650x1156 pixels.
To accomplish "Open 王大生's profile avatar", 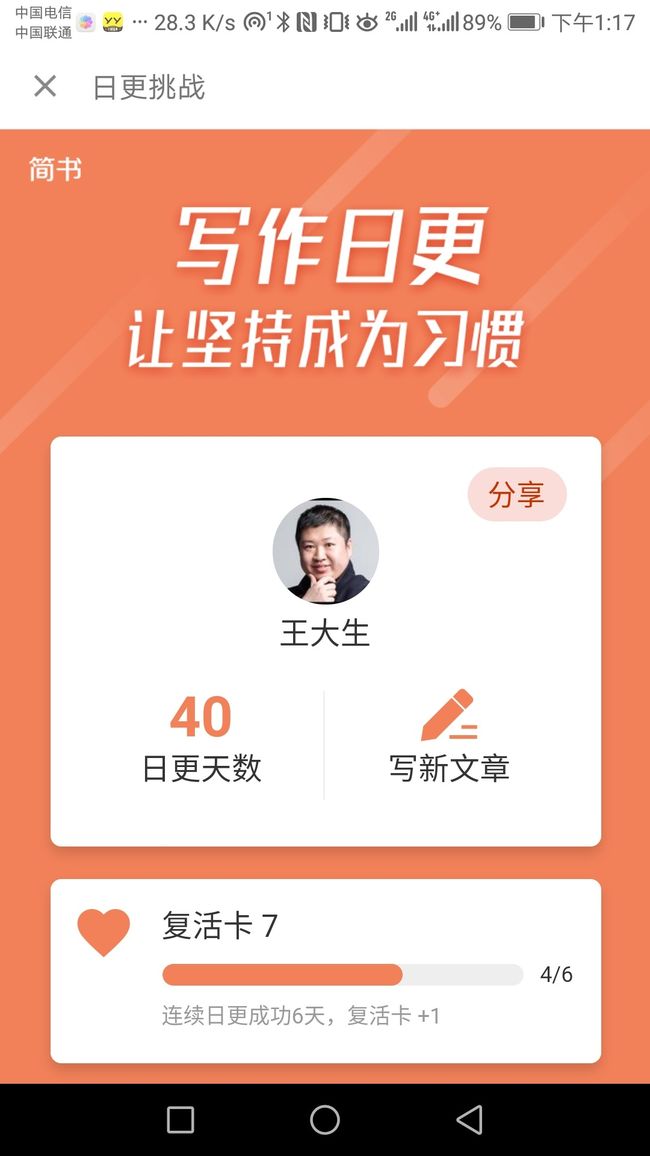I will point(325,551).
